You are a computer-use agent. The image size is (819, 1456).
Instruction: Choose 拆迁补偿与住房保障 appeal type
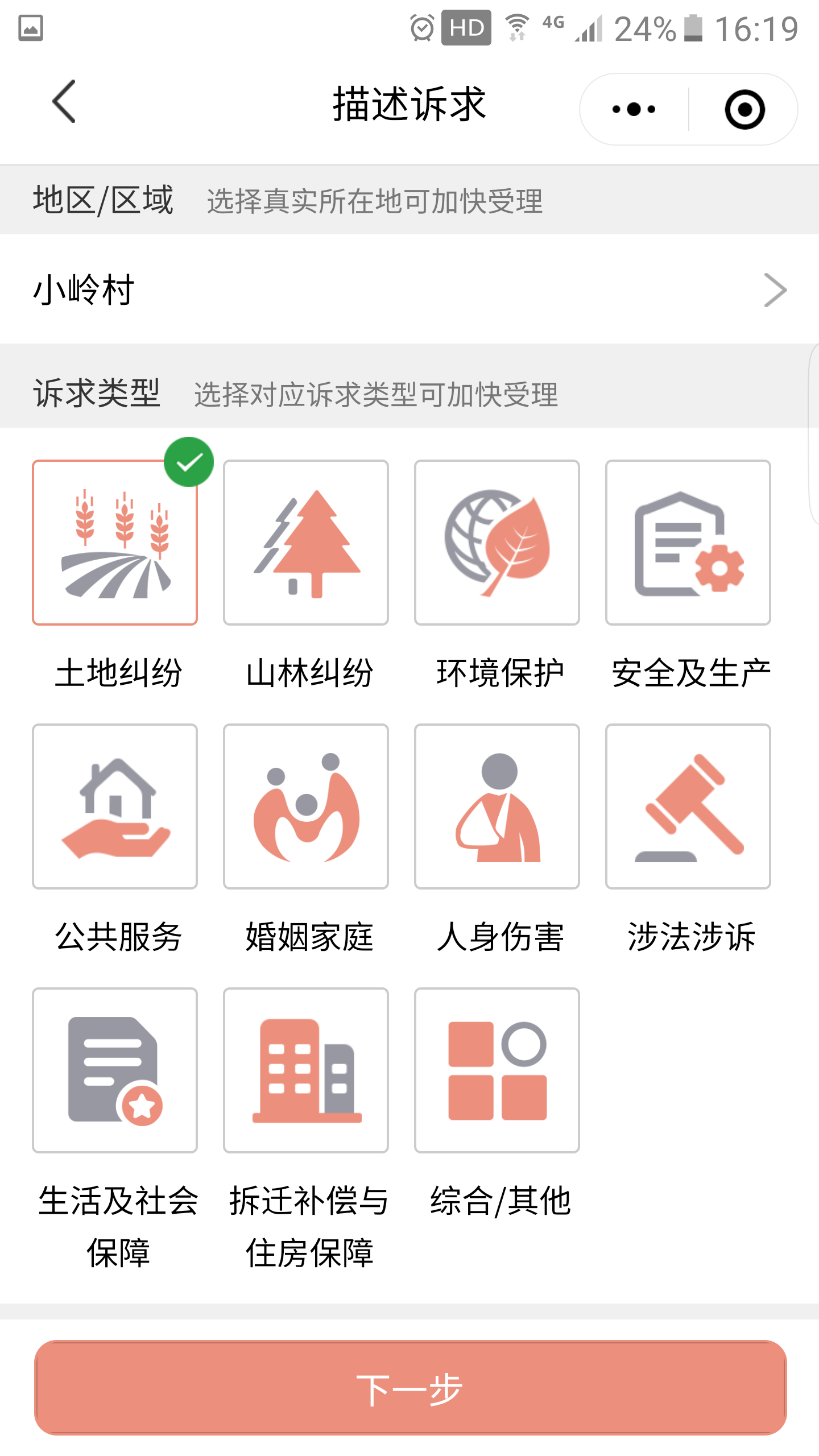point(306,1070)
